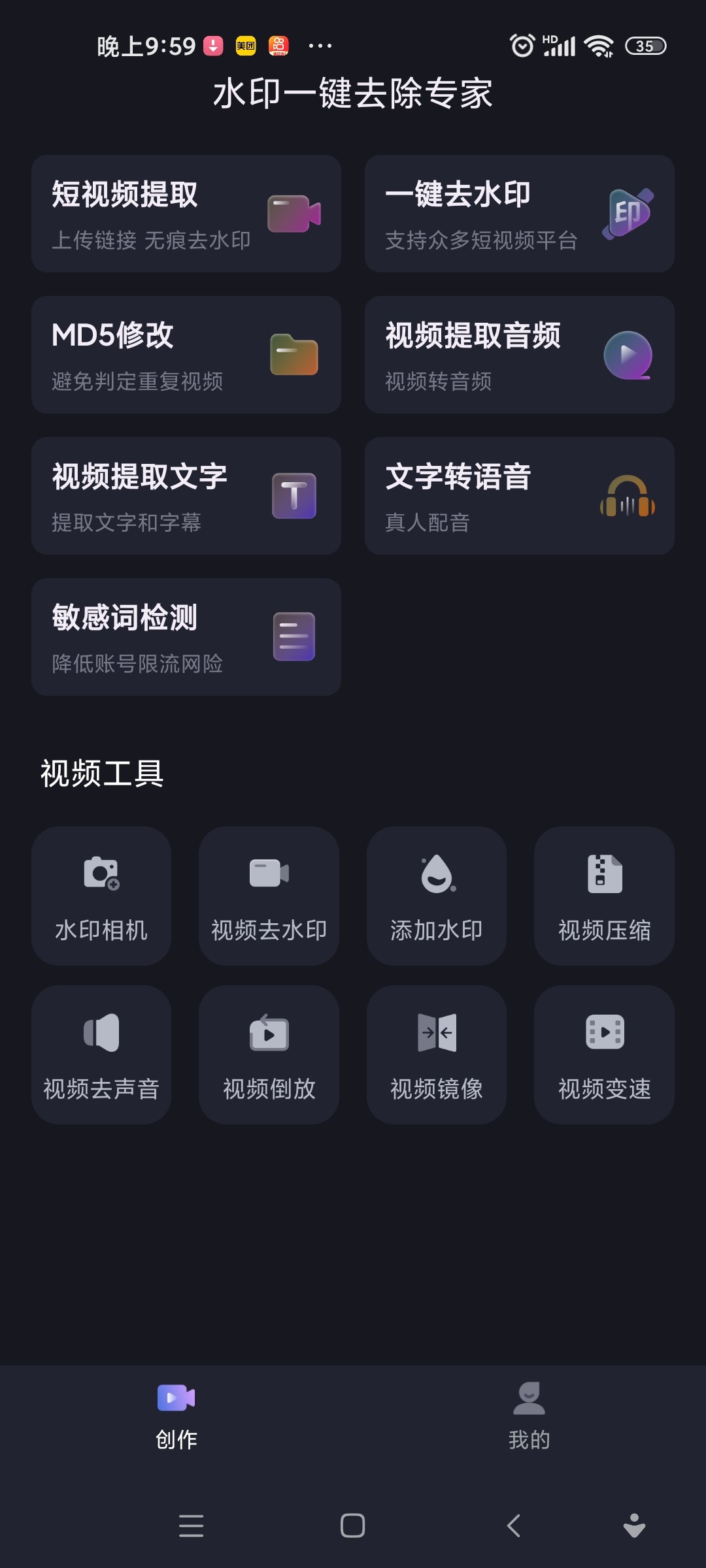Go back using system back button
The image size is (706, 1568).
click(x=514, y=1526)
